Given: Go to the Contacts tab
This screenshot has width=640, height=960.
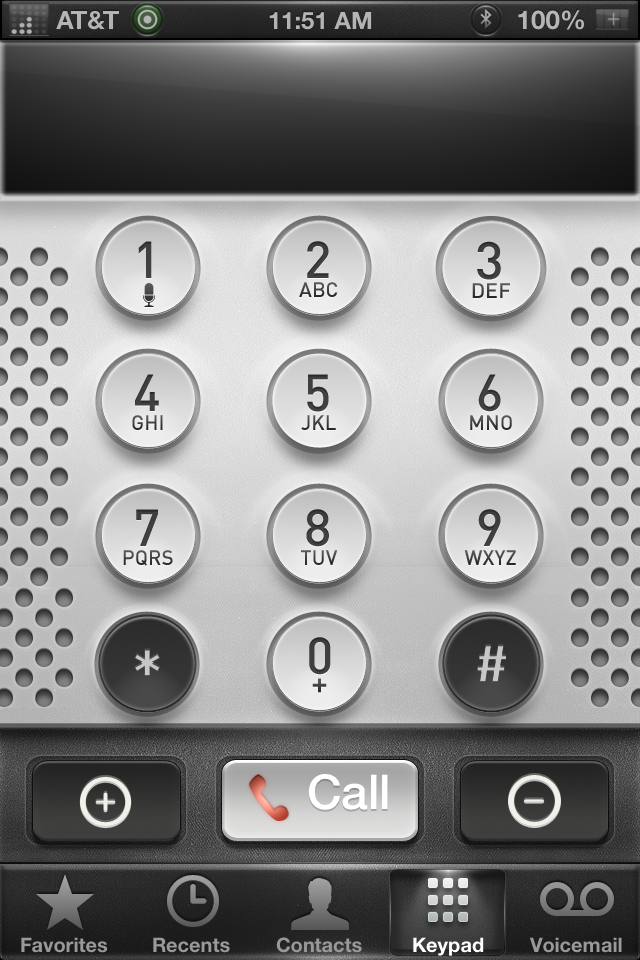Looking at the screenshot, I should (x=319, y=914).
